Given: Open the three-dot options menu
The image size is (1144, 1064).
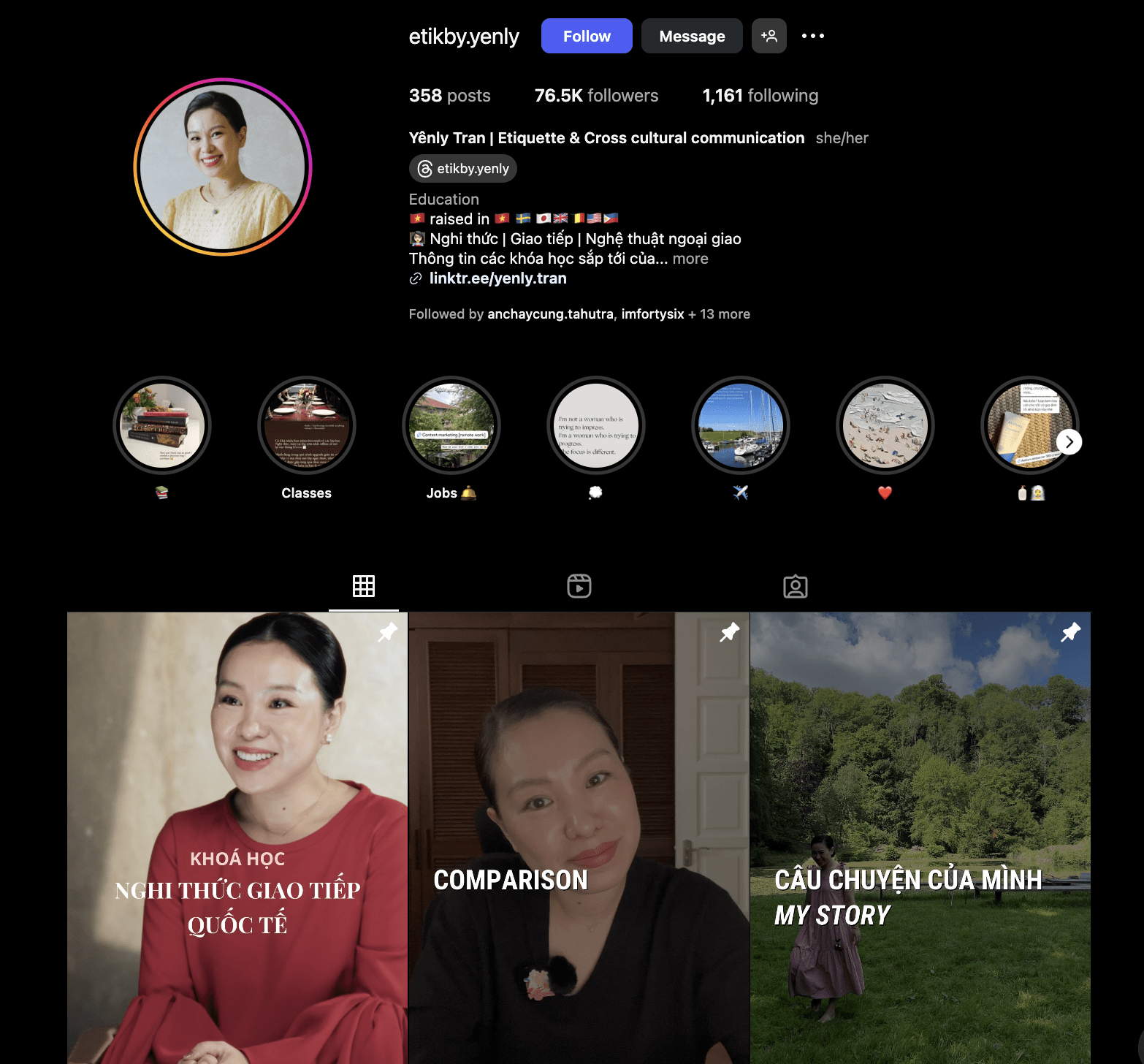Looking at the screenshot, I should 812,36.
